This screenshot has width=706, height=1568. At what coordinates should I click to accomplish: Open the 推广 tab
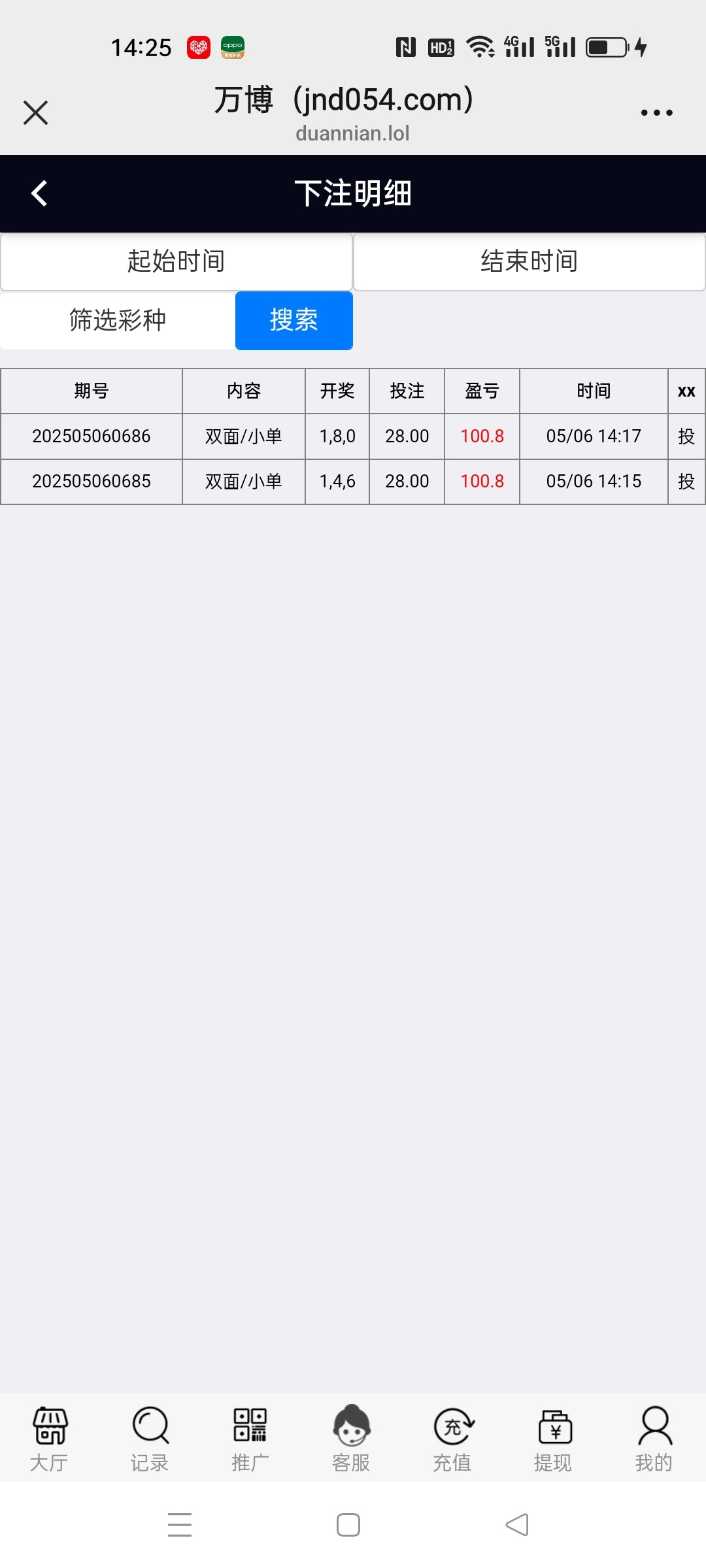coord(250,1440)
